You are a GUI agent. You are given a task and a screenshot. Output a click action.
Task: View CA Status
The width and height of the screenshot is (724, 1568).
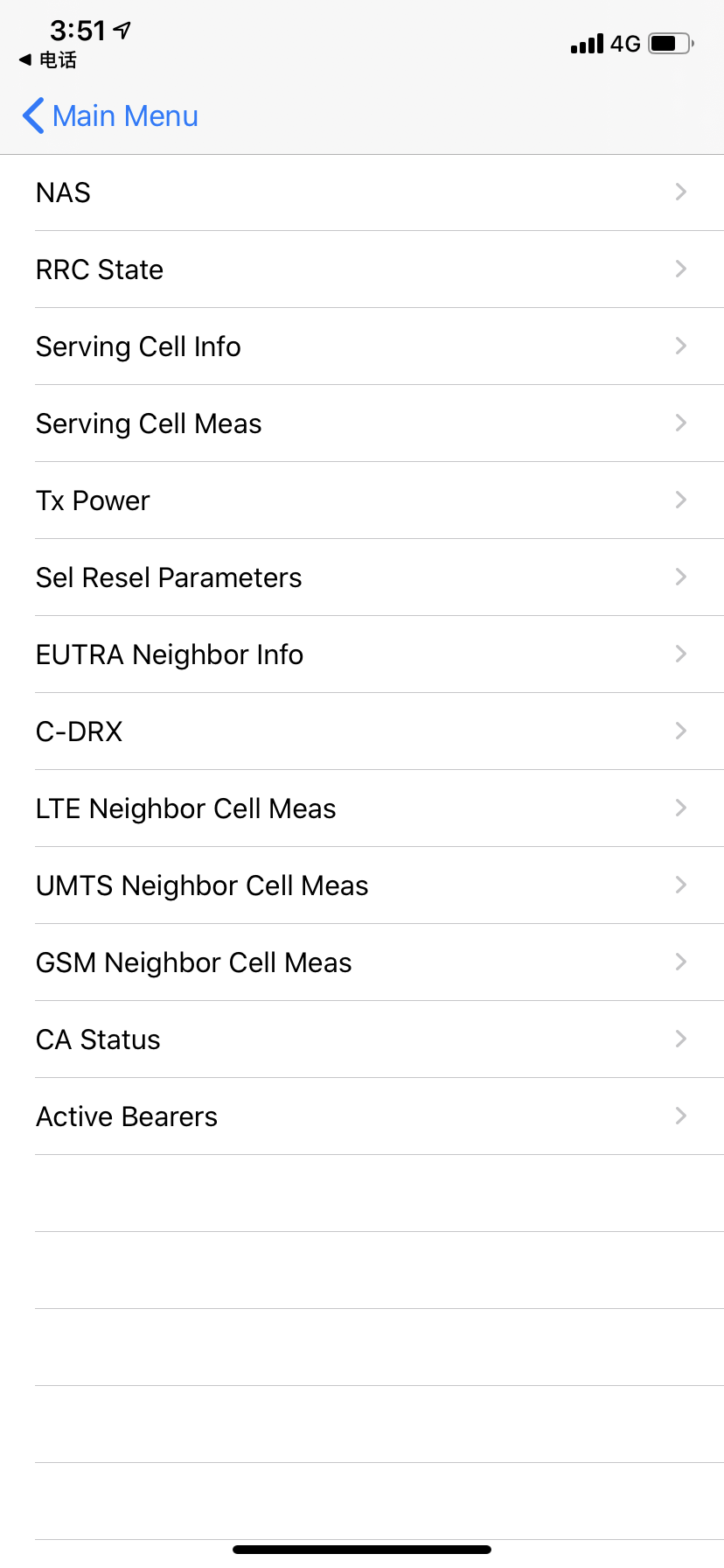point(362,1039)
